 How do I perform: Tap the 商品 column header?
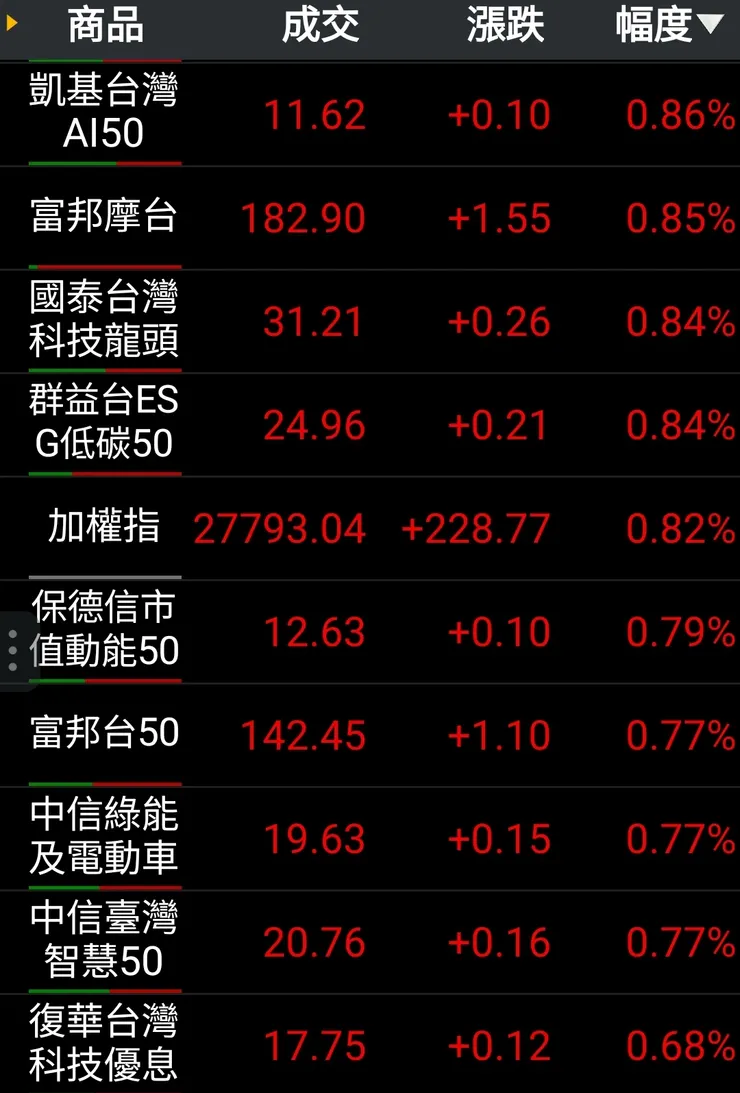coord(105,27)
